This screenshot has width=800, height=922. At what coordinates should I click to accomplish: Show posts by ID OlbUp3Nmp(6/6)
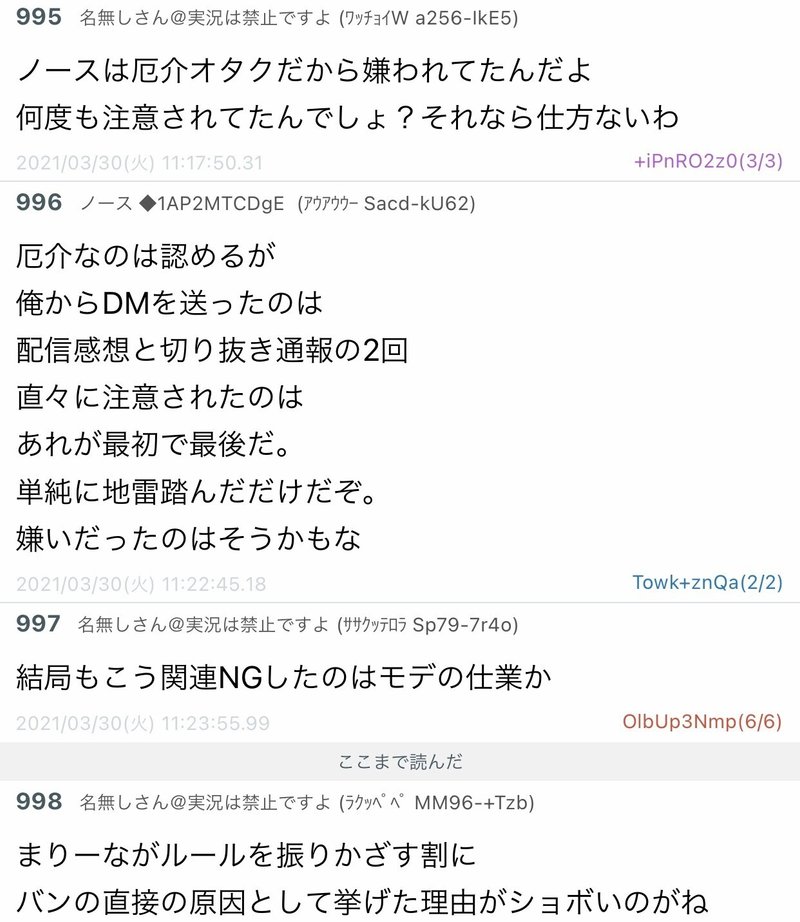click(x=702, y=721)
